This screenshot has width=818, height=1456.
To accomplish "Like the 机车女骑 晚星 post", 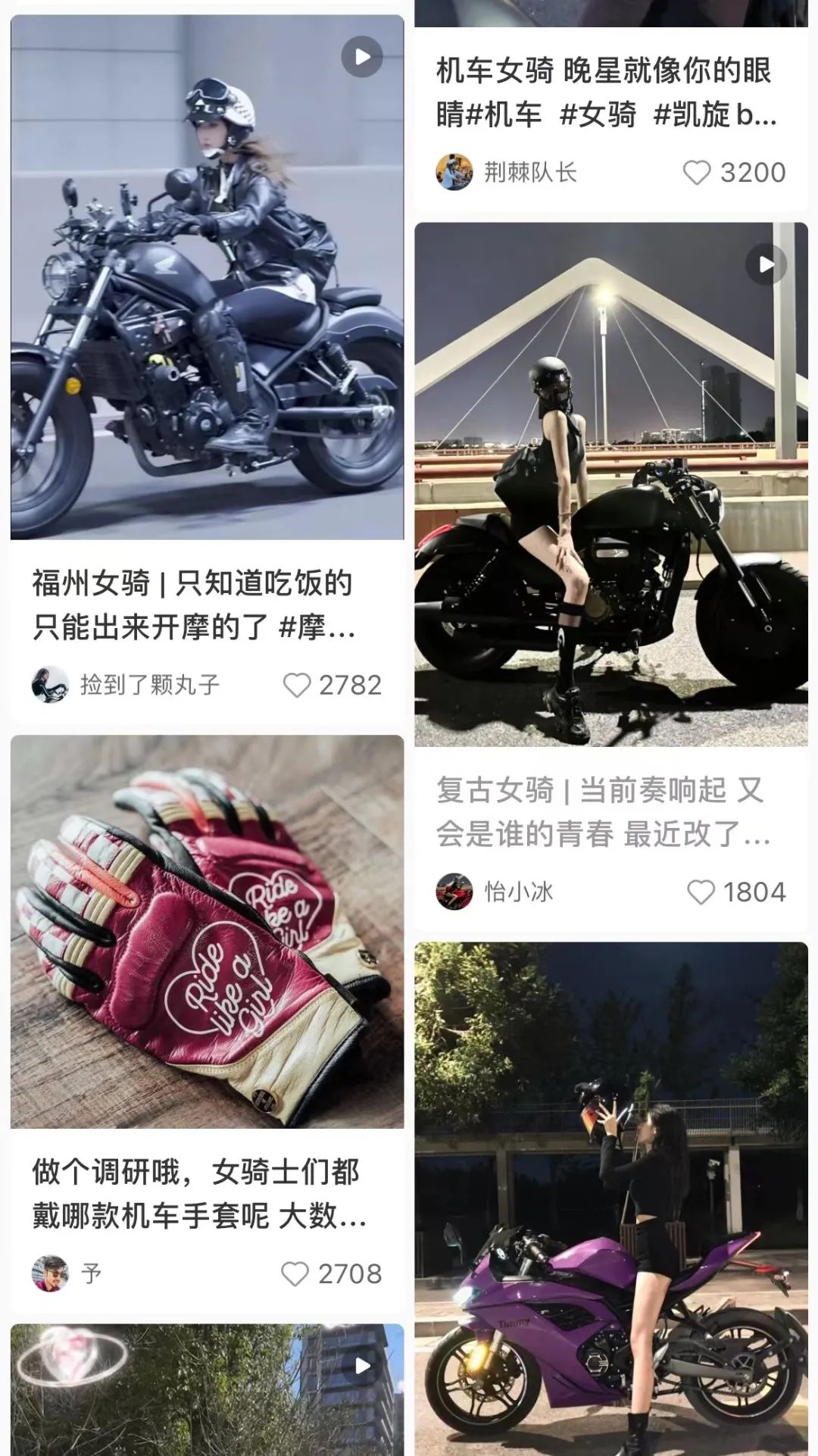I will (x=697, y=173).
